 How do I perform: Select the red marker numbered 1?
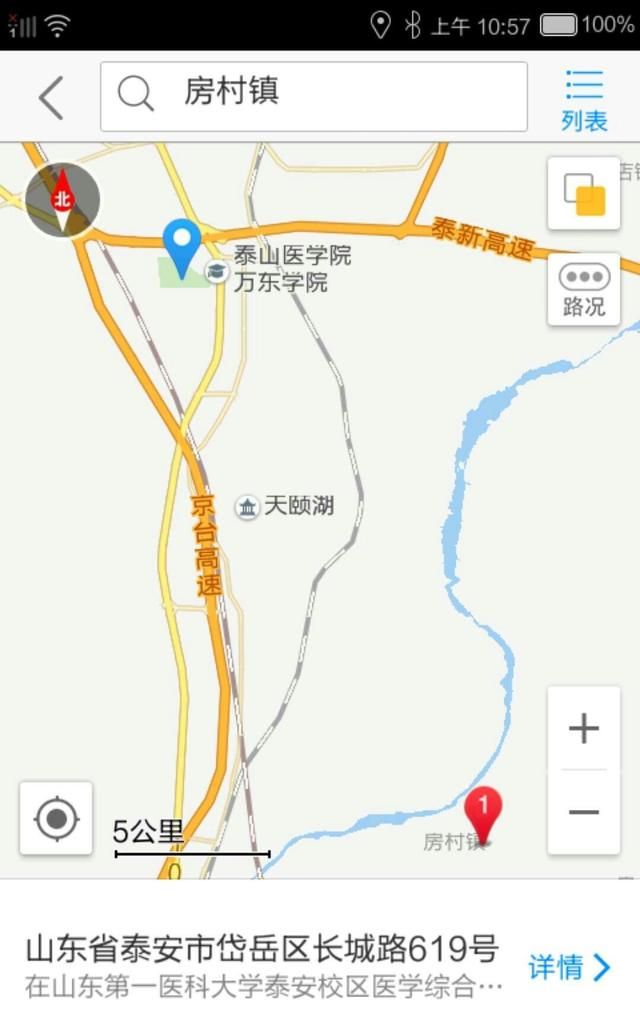[483, 814]
